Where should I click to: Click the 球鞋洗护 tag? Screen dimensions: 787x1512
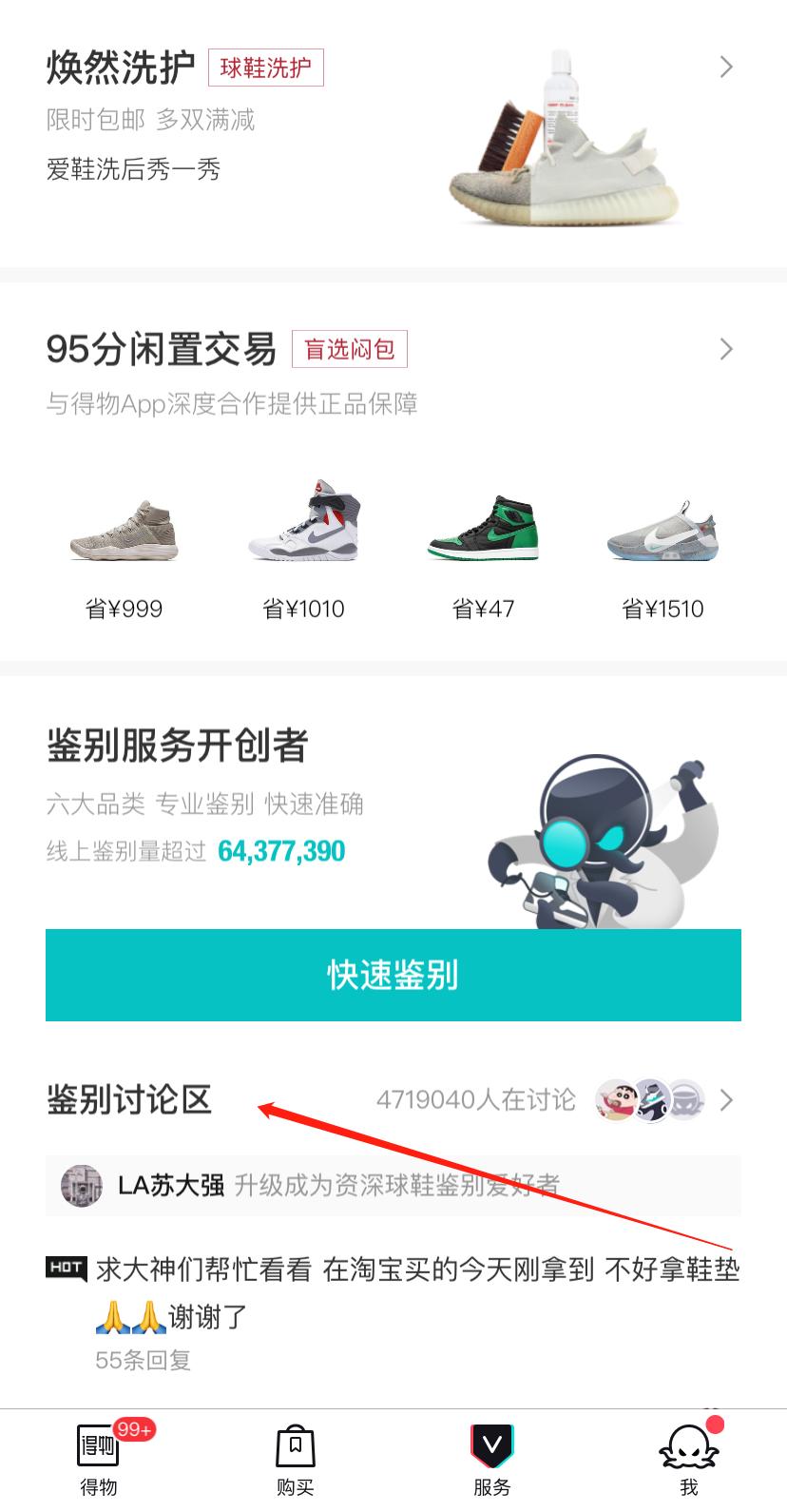click(266, 68)
